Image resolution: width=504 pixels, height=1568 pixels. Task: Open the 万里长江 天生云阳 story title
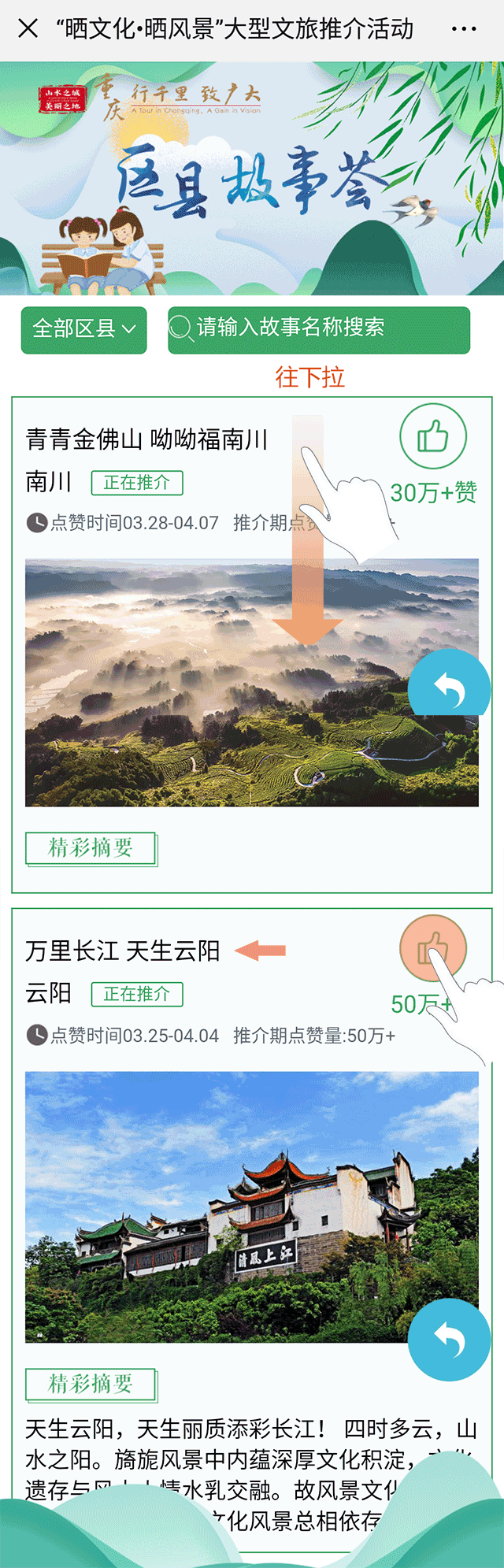click(x=122, y=951)
